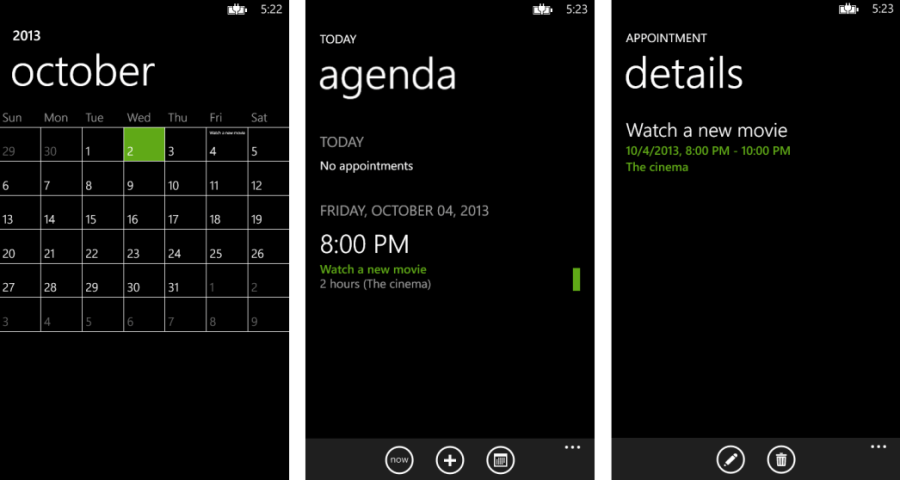Choose October 16 in the calendar
Screen dimensions: 900x480
[x=144, y=214]
